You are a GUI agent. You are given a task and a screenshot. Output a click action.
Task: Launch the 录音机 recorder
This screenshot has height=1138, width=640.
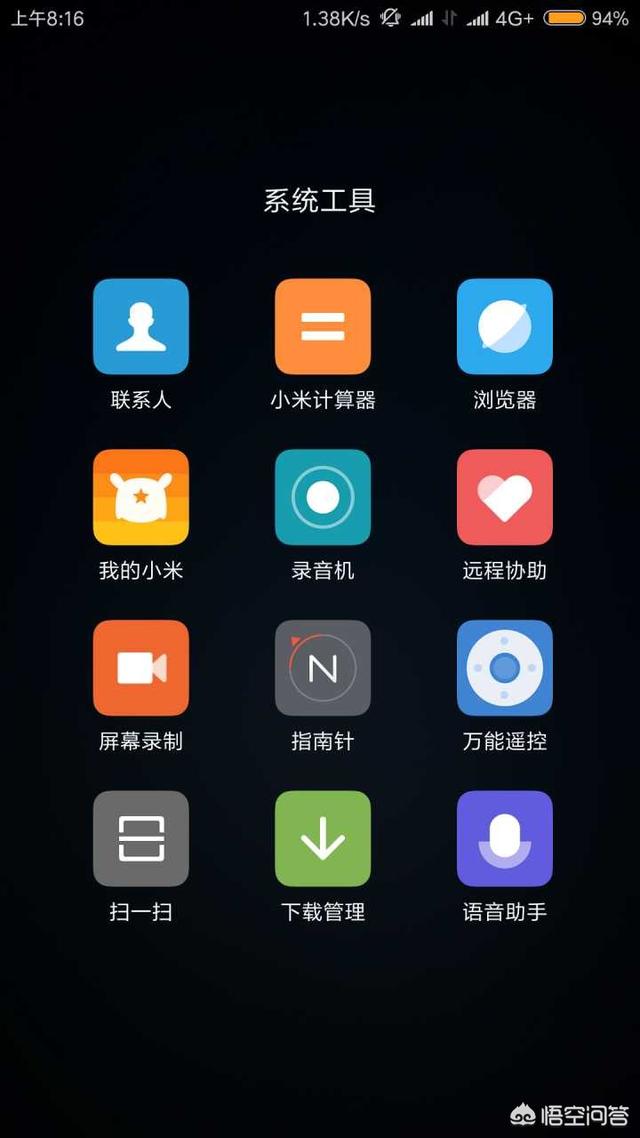[x=323, y=497]
